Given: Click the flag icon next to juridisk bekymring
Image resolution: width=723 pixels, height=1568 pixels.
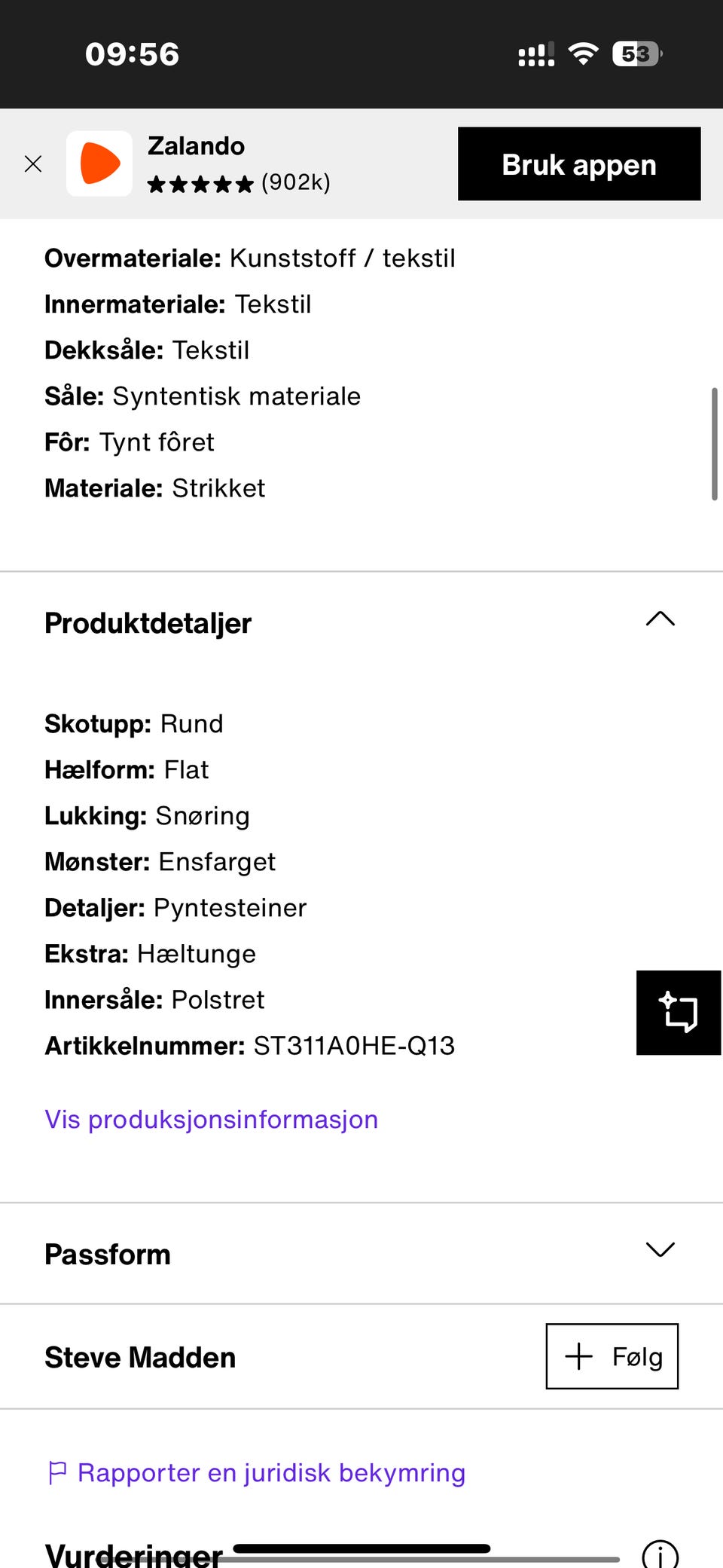Looking at the screenshot, I should (58, 1471).
